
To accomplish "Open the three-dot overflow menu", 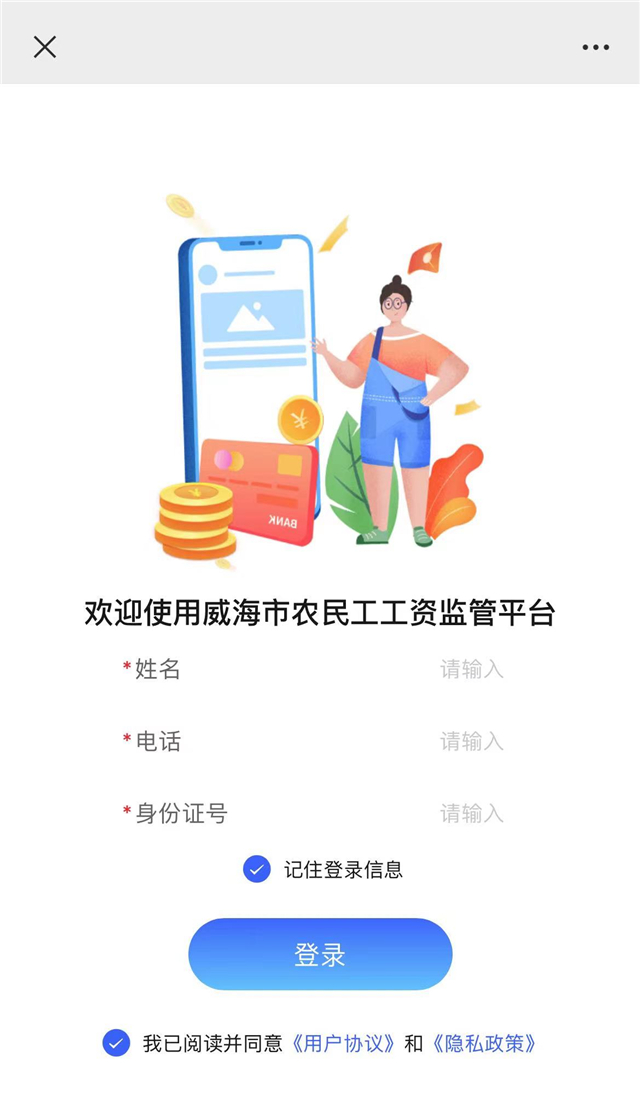I will [595, 47].
